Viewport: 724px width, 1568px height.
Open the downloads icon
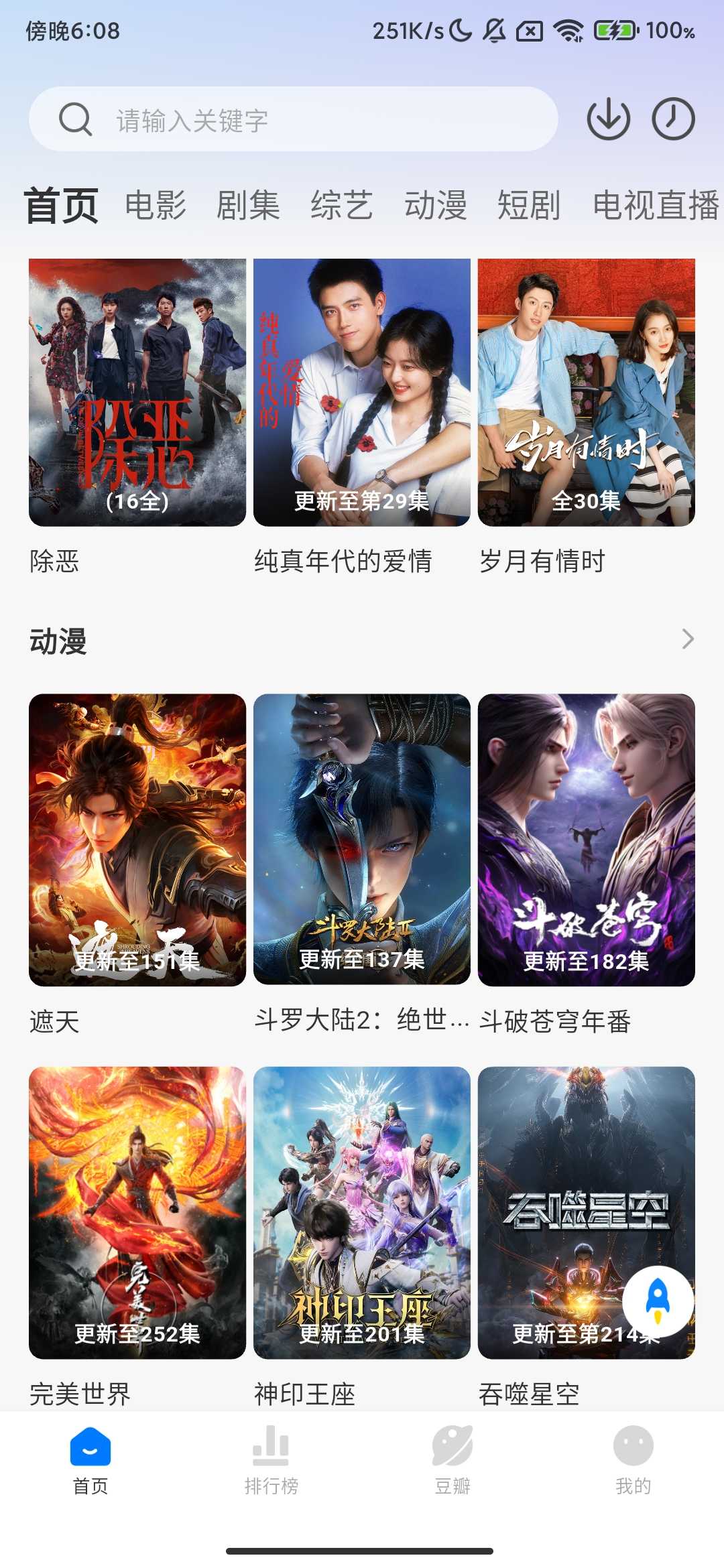tap(608, 119)
